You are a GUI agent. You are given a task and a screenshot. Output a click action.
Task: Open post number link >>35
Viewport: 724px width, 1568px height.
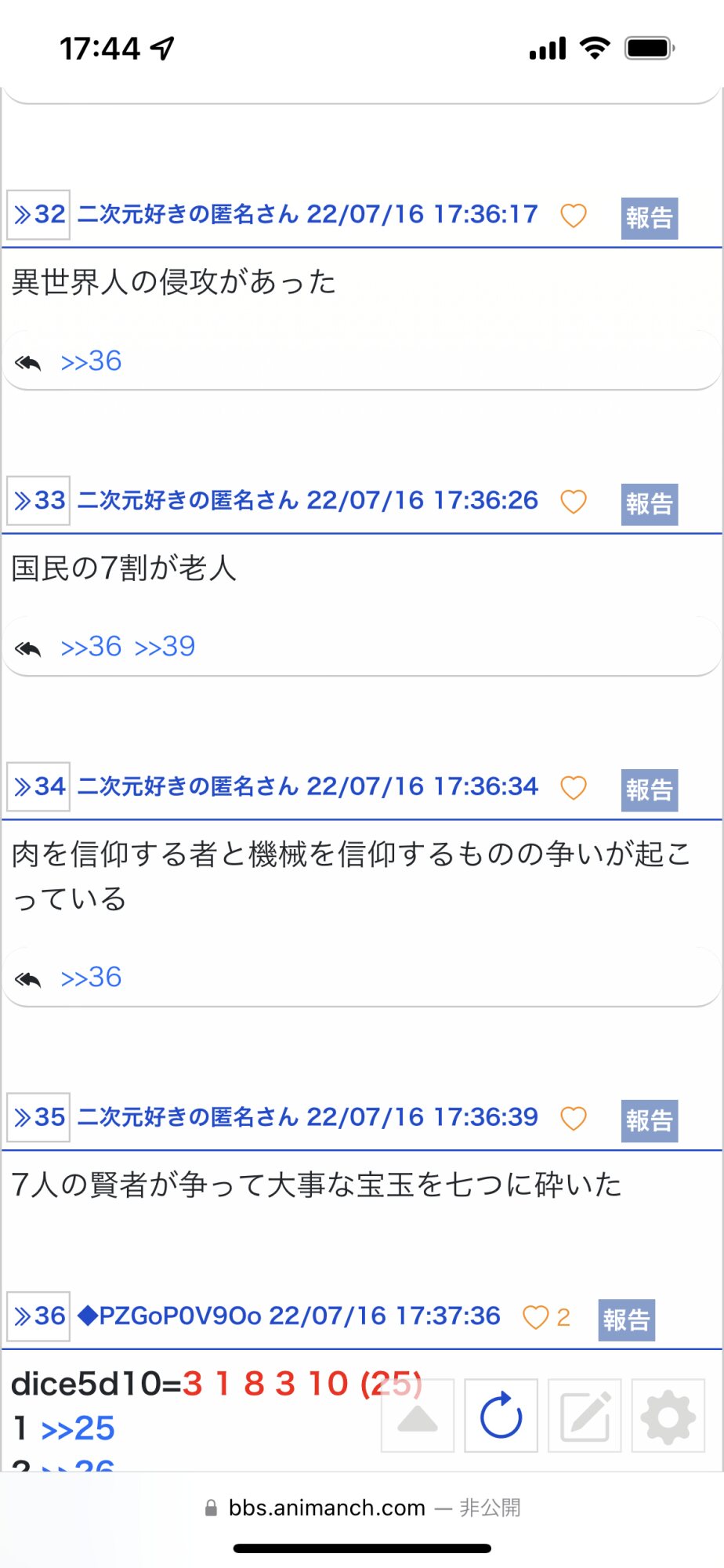pos(39,1117)
